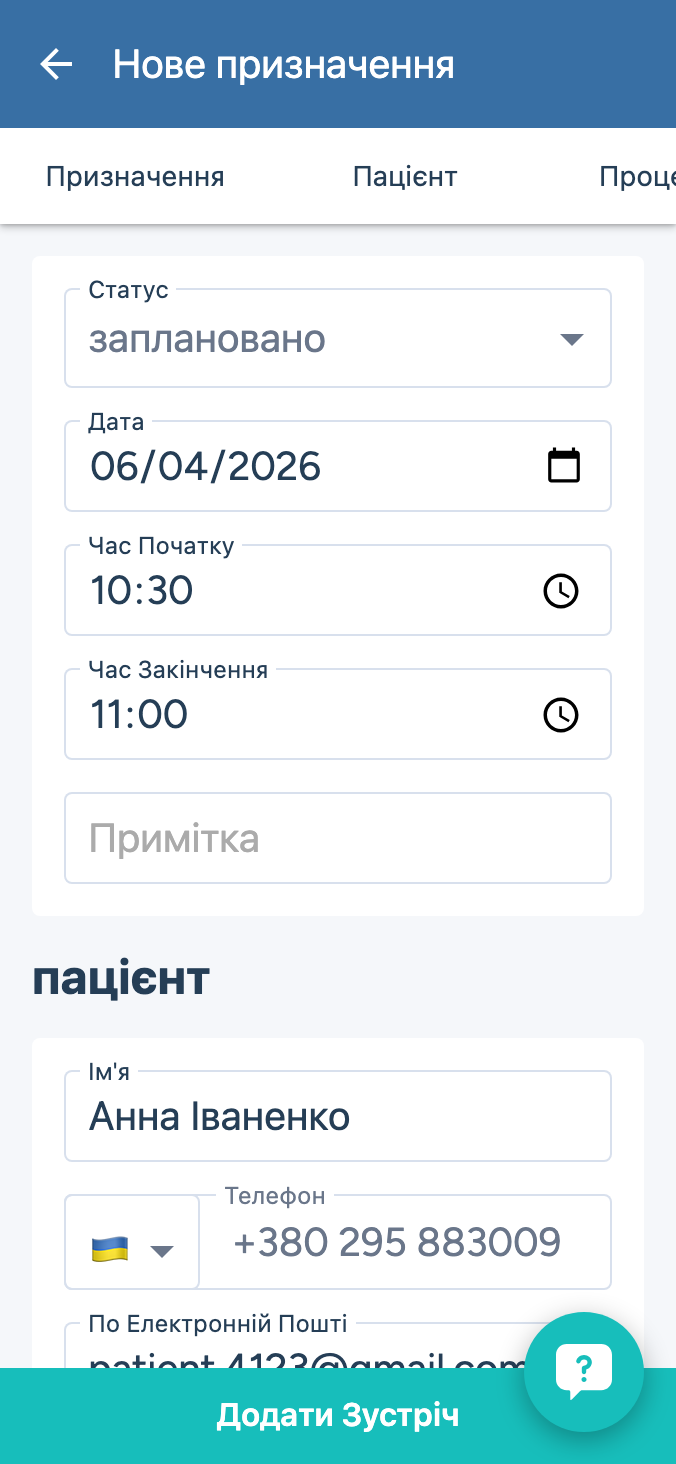Edit the Телефон number field

pos(405,1243)
